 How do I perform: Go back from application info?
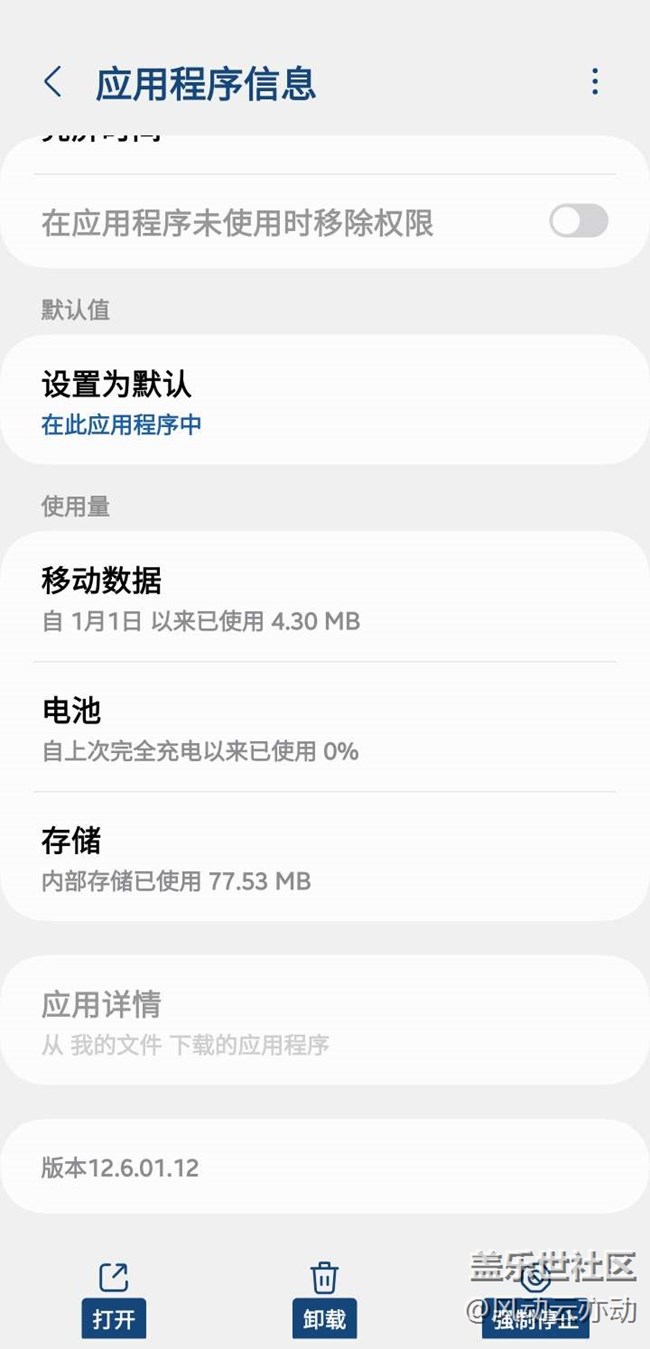53,82
